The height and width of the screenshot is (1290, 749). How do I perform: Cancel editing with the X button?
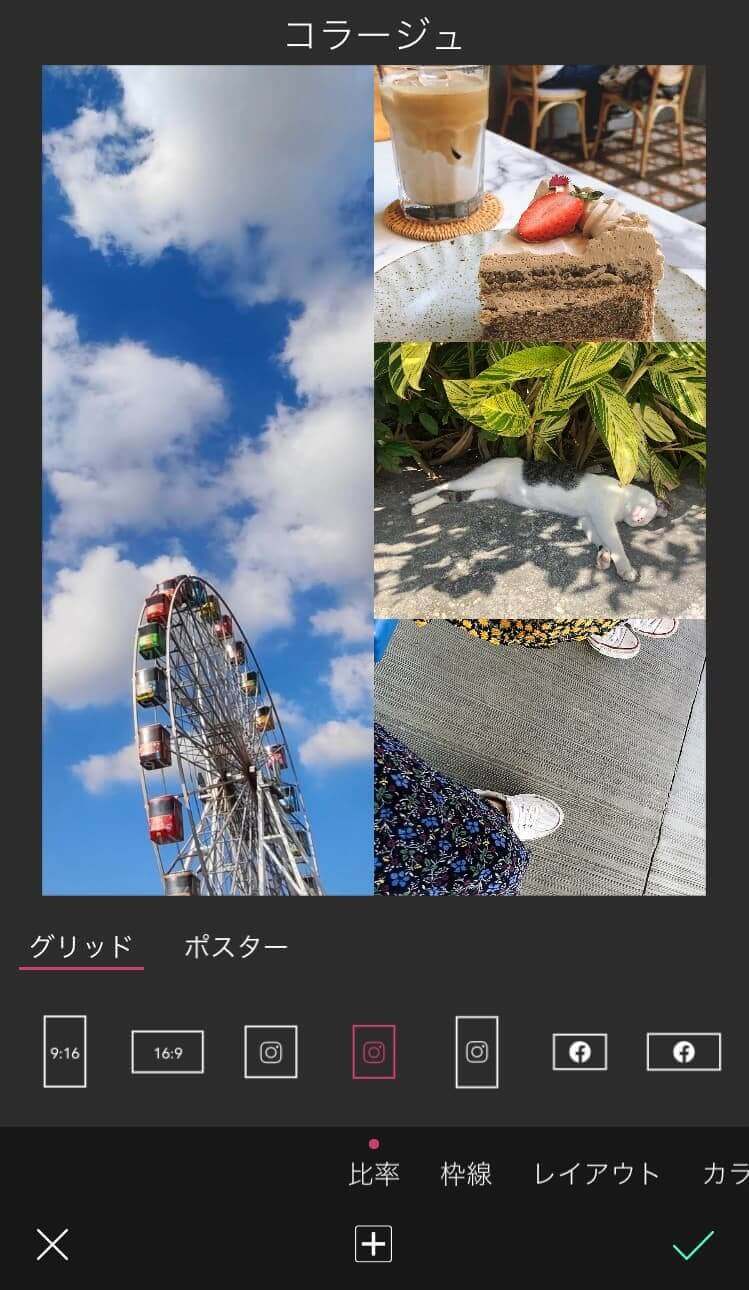(x=51, y=1245)
